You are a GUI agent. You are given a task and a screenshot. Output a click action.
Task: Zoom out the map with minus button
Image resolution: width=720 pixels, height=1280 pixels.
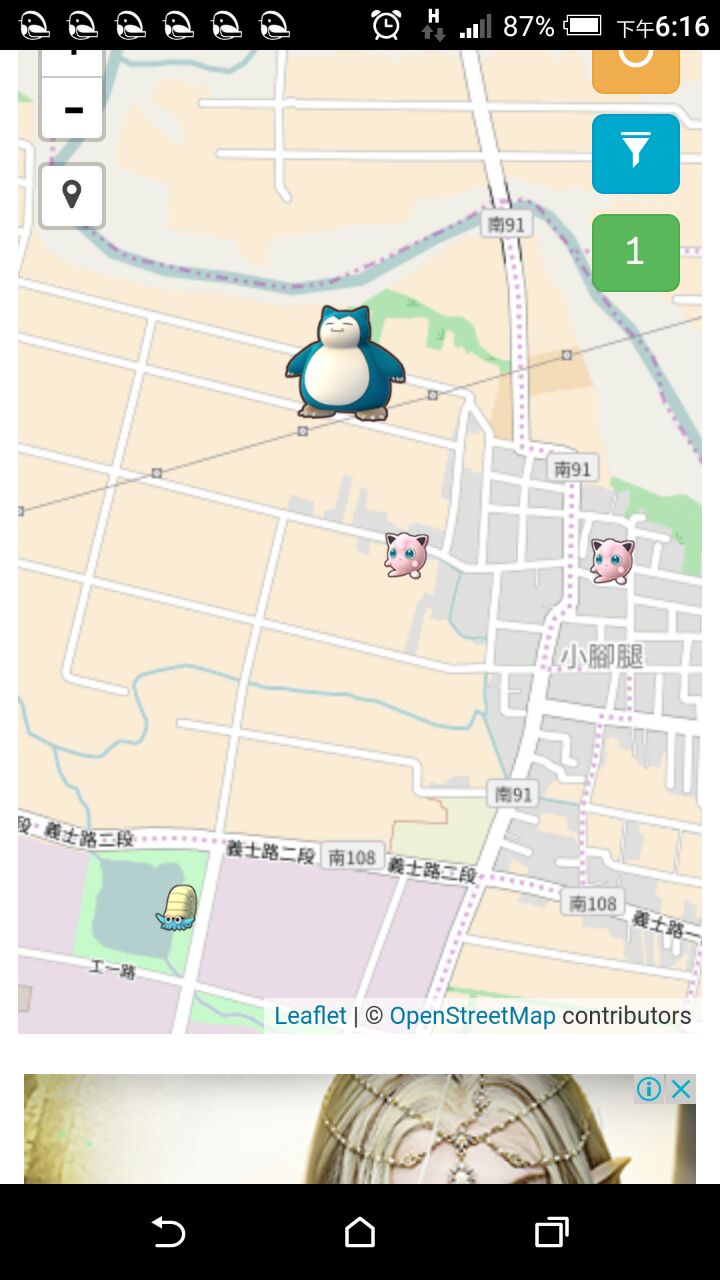pyautogui.click(x=72, y=109)
